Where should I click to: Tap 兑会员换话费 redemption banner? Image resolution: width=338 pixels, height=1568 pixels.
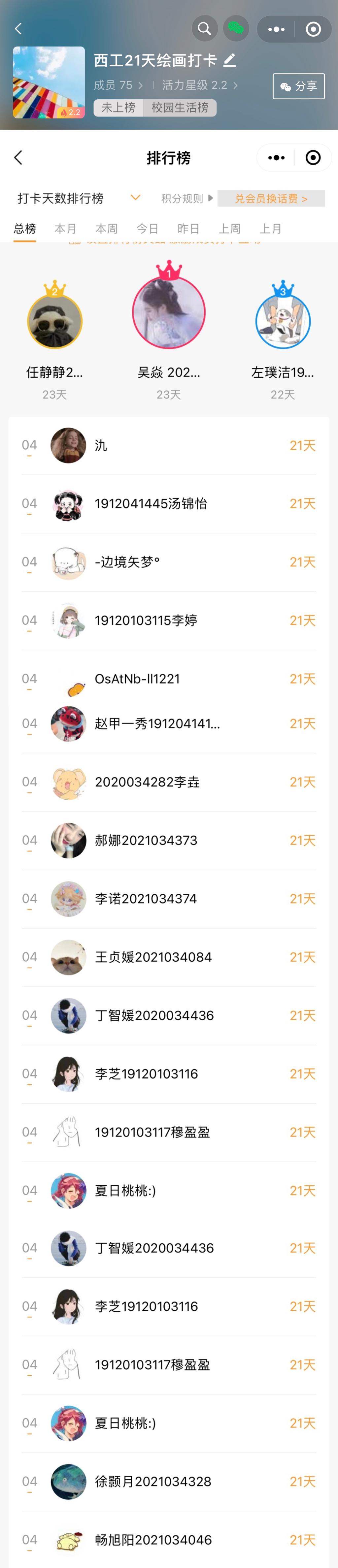coord(271,199)
